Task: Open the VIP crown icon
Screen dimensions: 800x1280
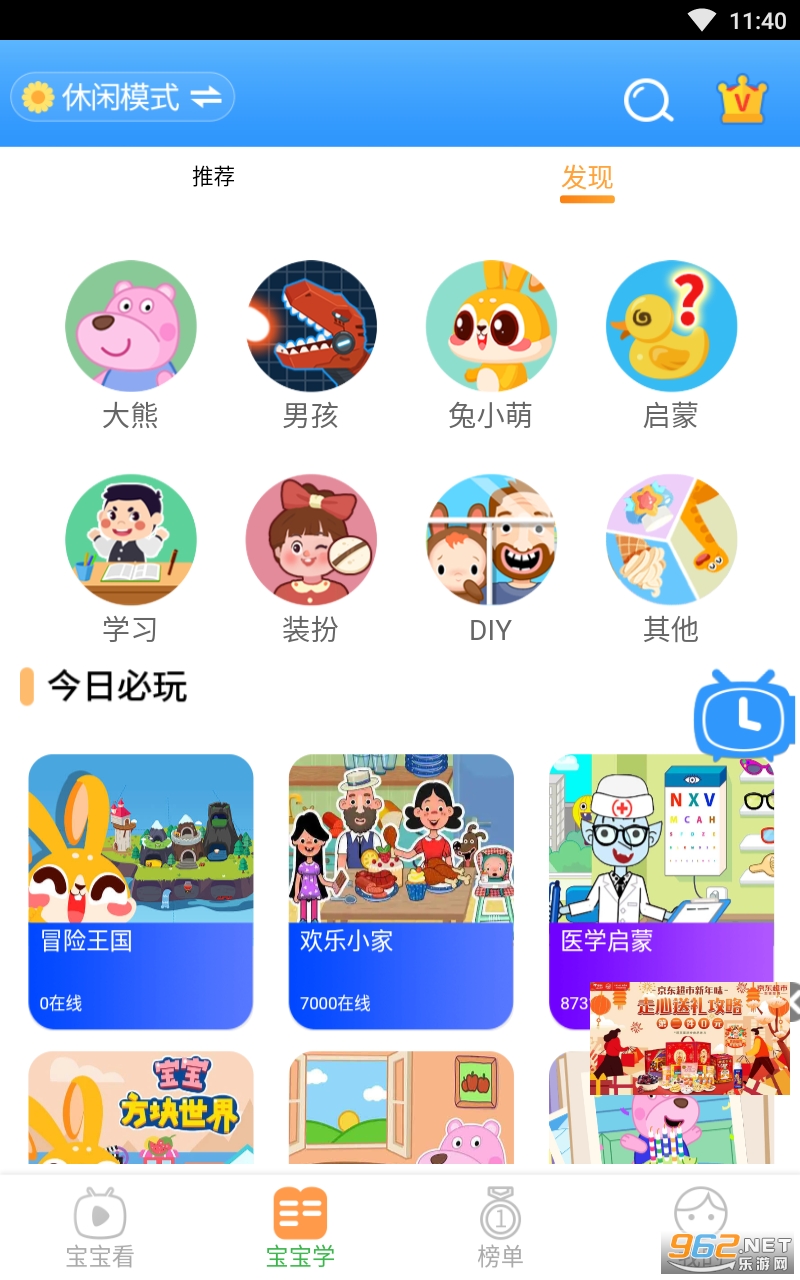Action: click(742, 99)
